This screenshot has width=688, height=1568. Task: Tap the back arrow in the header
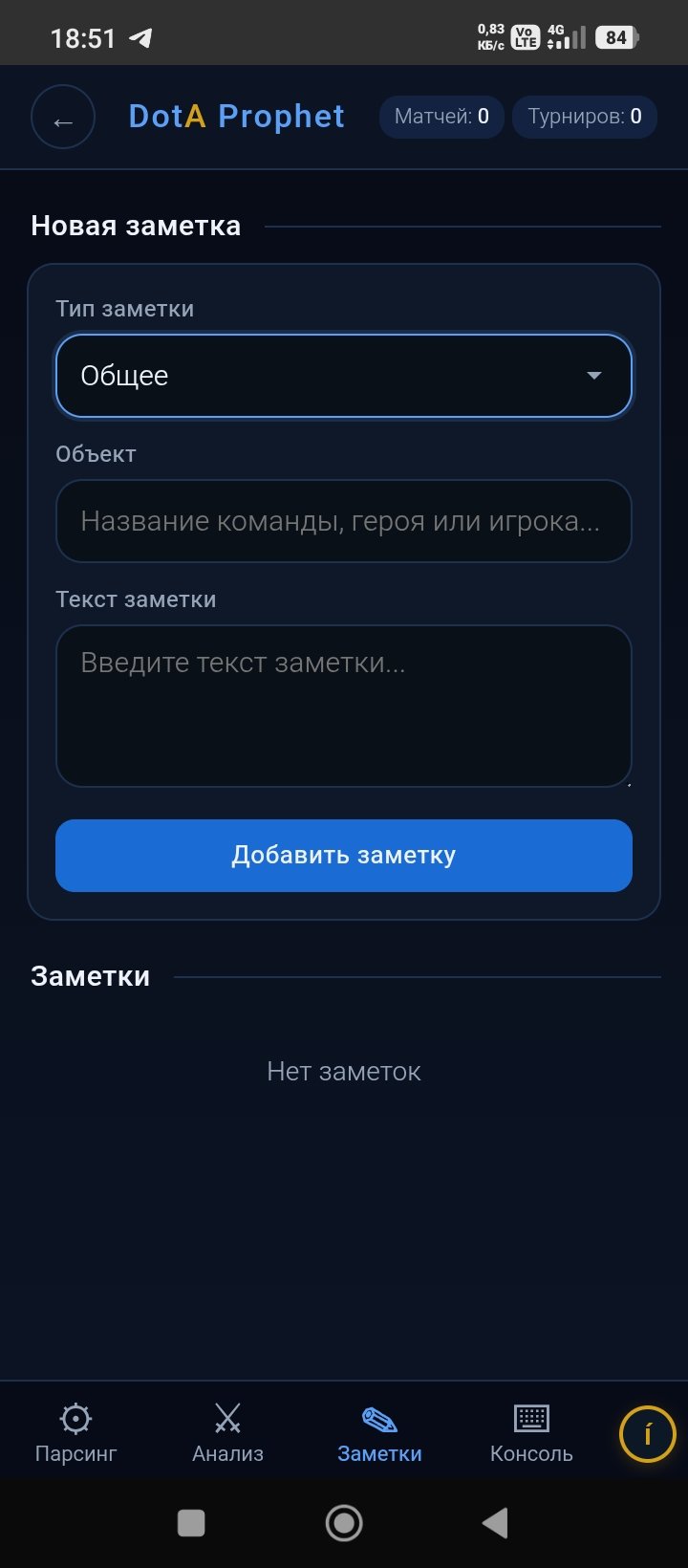click(x=63, y=118)
